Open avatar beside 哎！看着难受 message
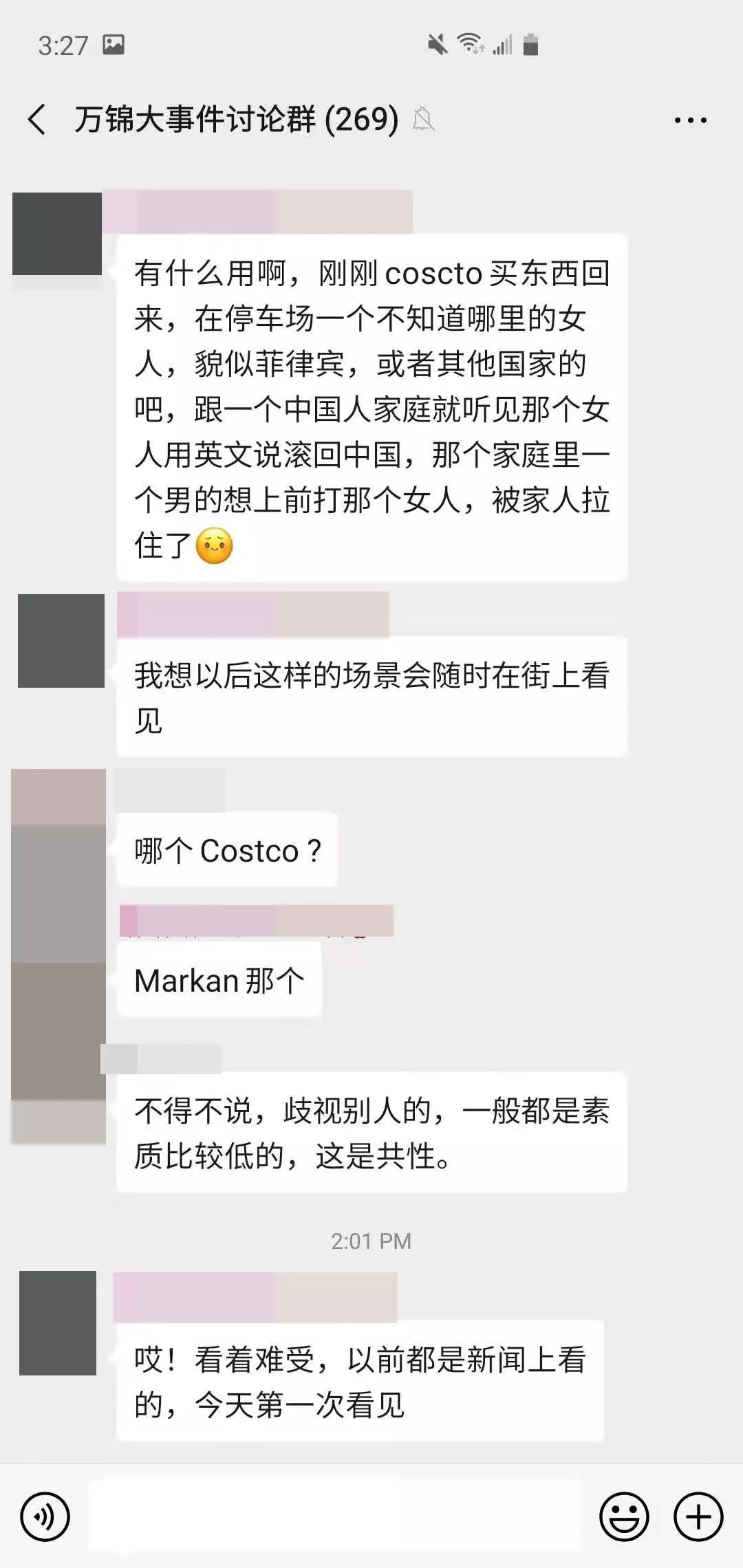 58,1322
